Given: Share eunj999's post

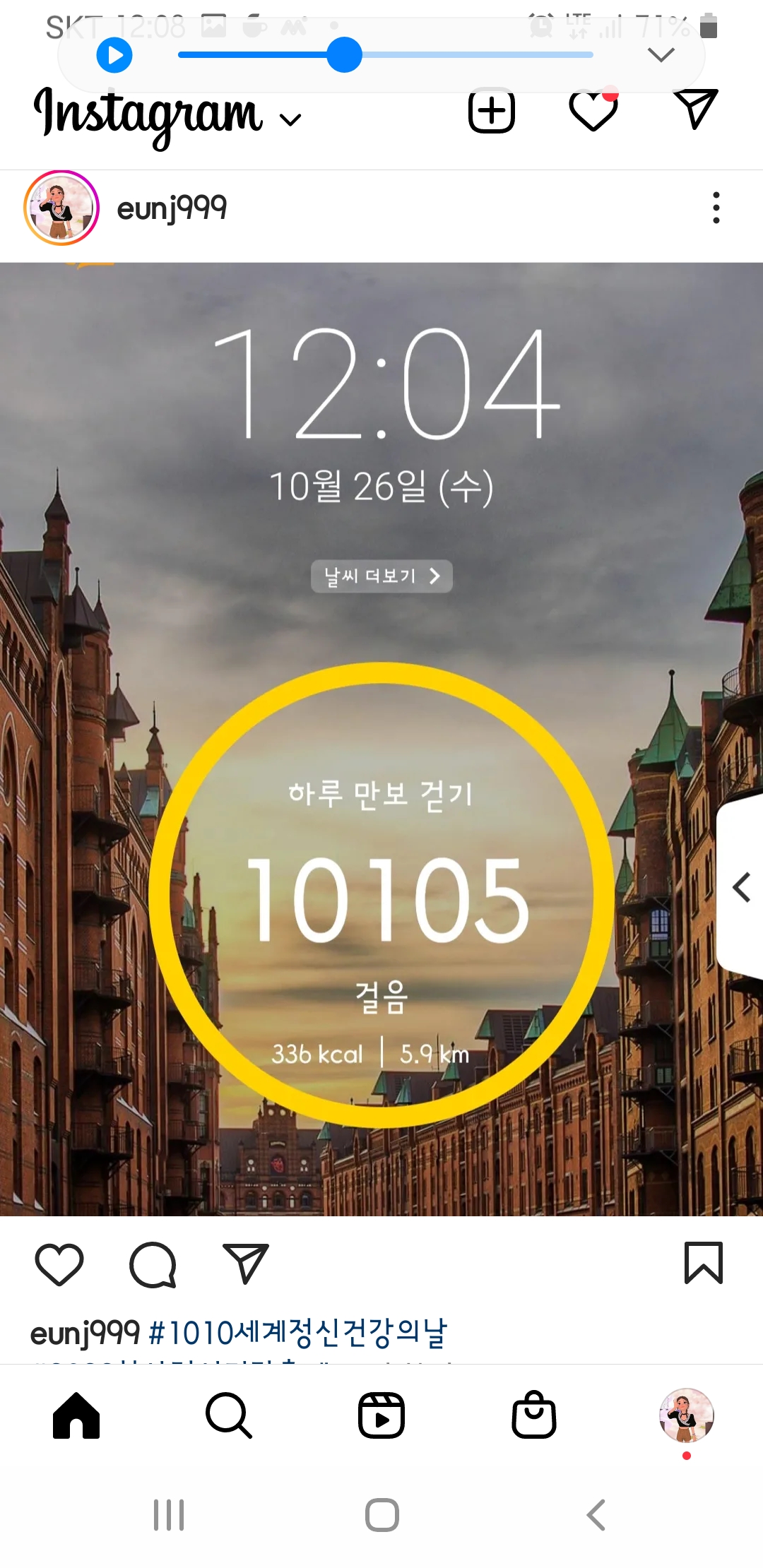Looking at the screenshot, I should click(x=246, y=1264).
